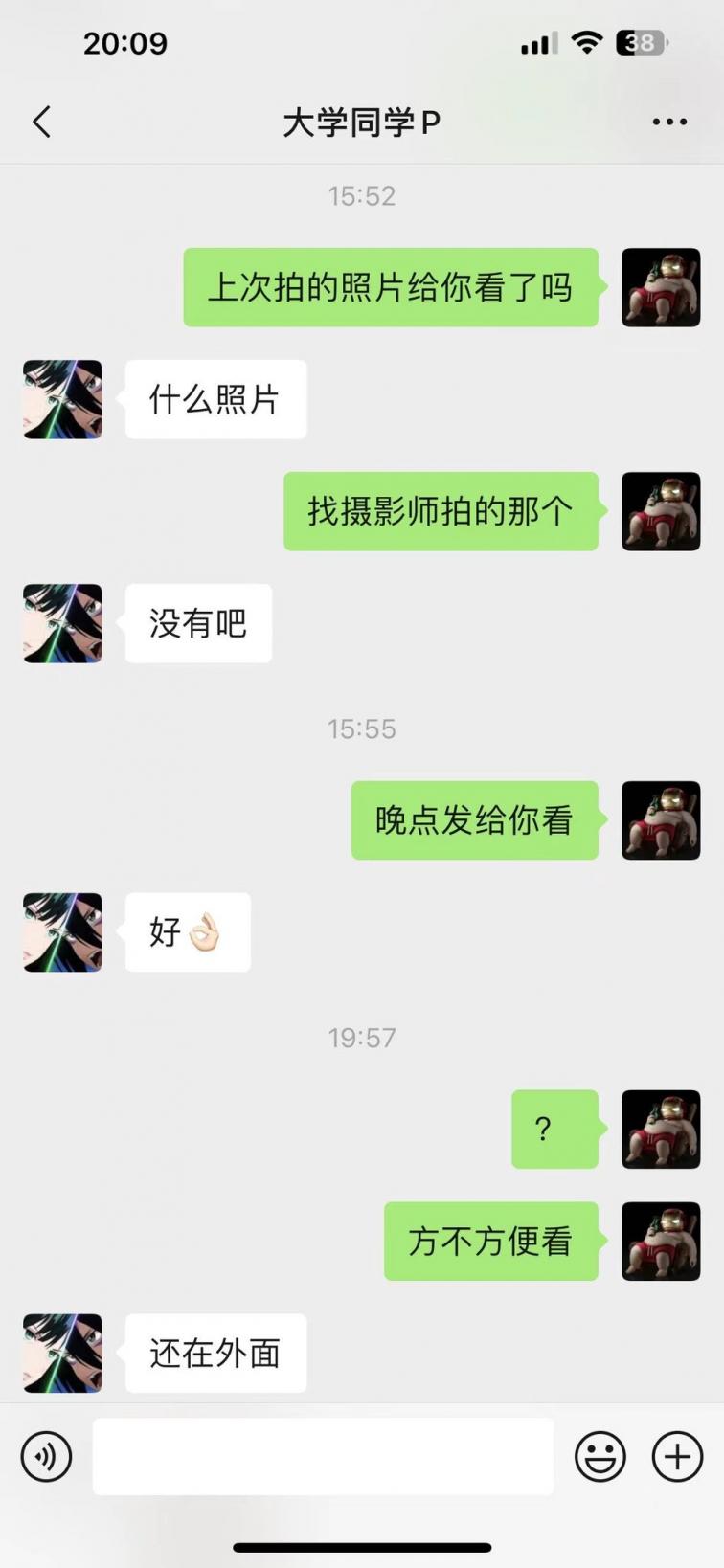Image resolution: width=724 pixels, height=1568 pixels.
Task: Focus the message text field
Action: tap(323, 1457)
